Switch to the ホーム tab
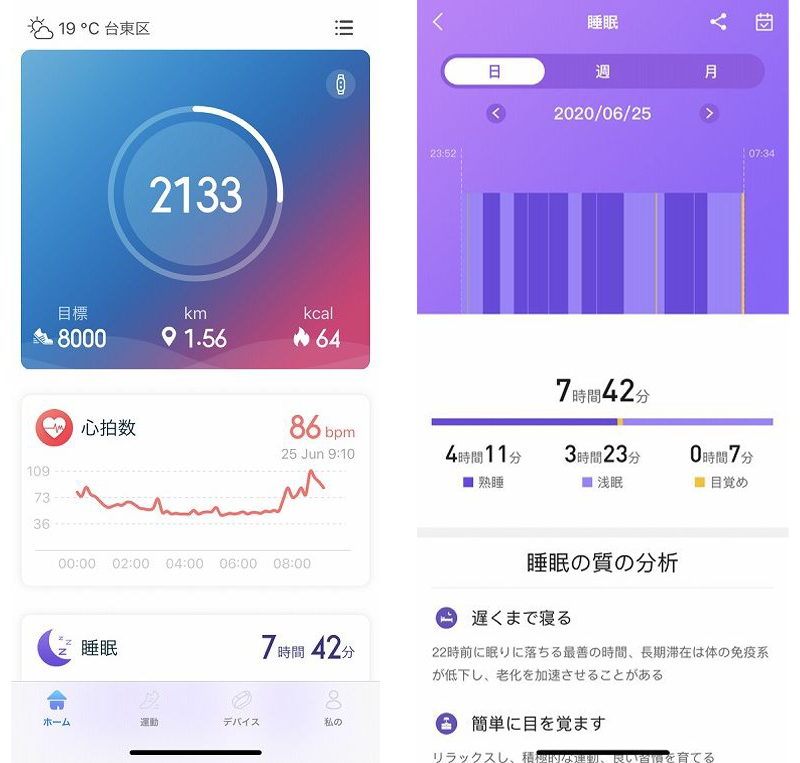 pyautogui.click(x=57, y=708)
